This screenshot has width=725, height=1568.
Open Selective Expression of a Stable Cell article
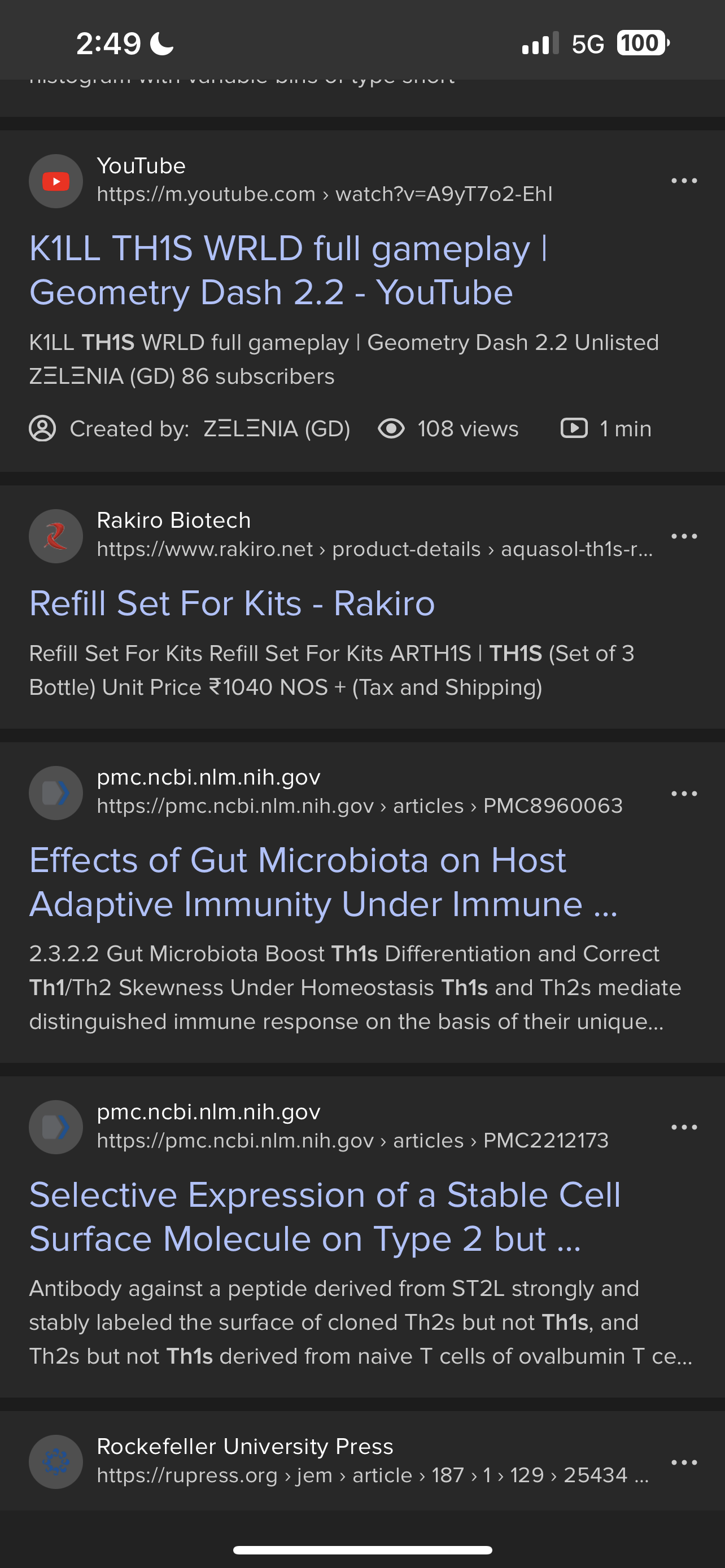(x=325, y=1216)
